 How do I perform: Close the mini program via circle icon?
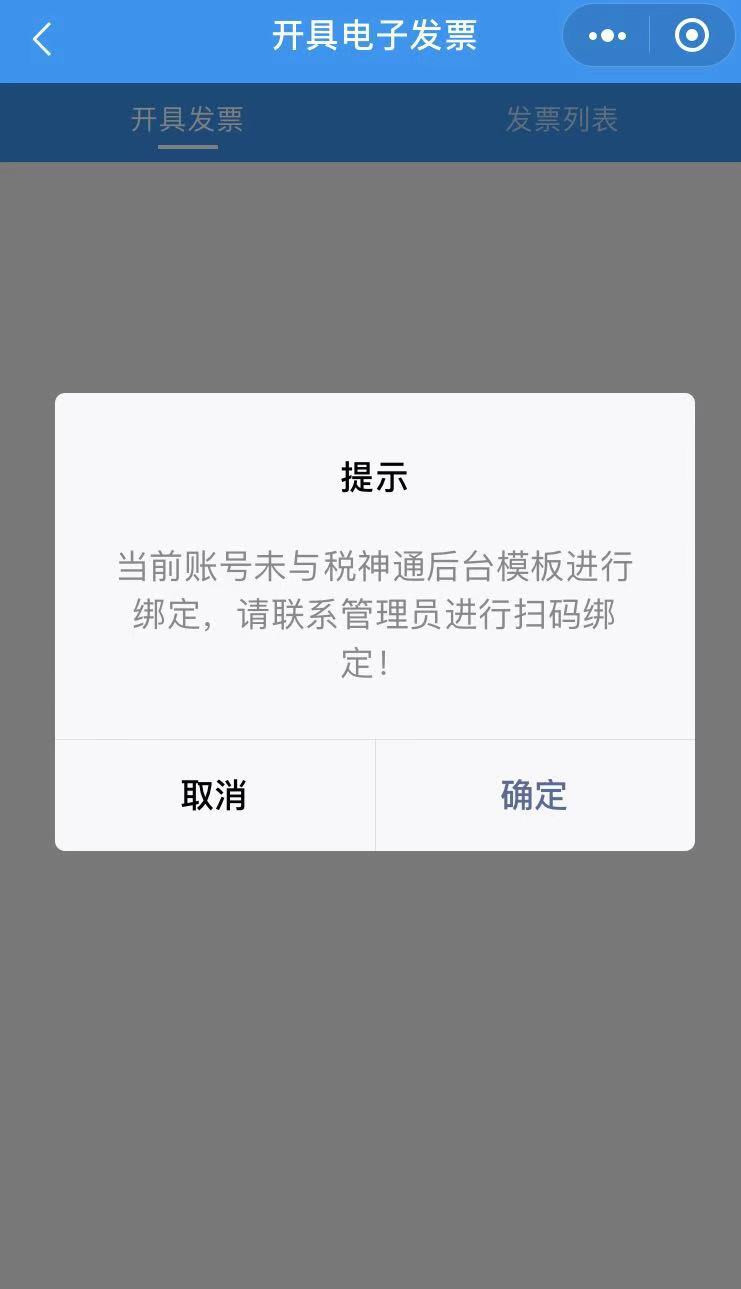692,36
